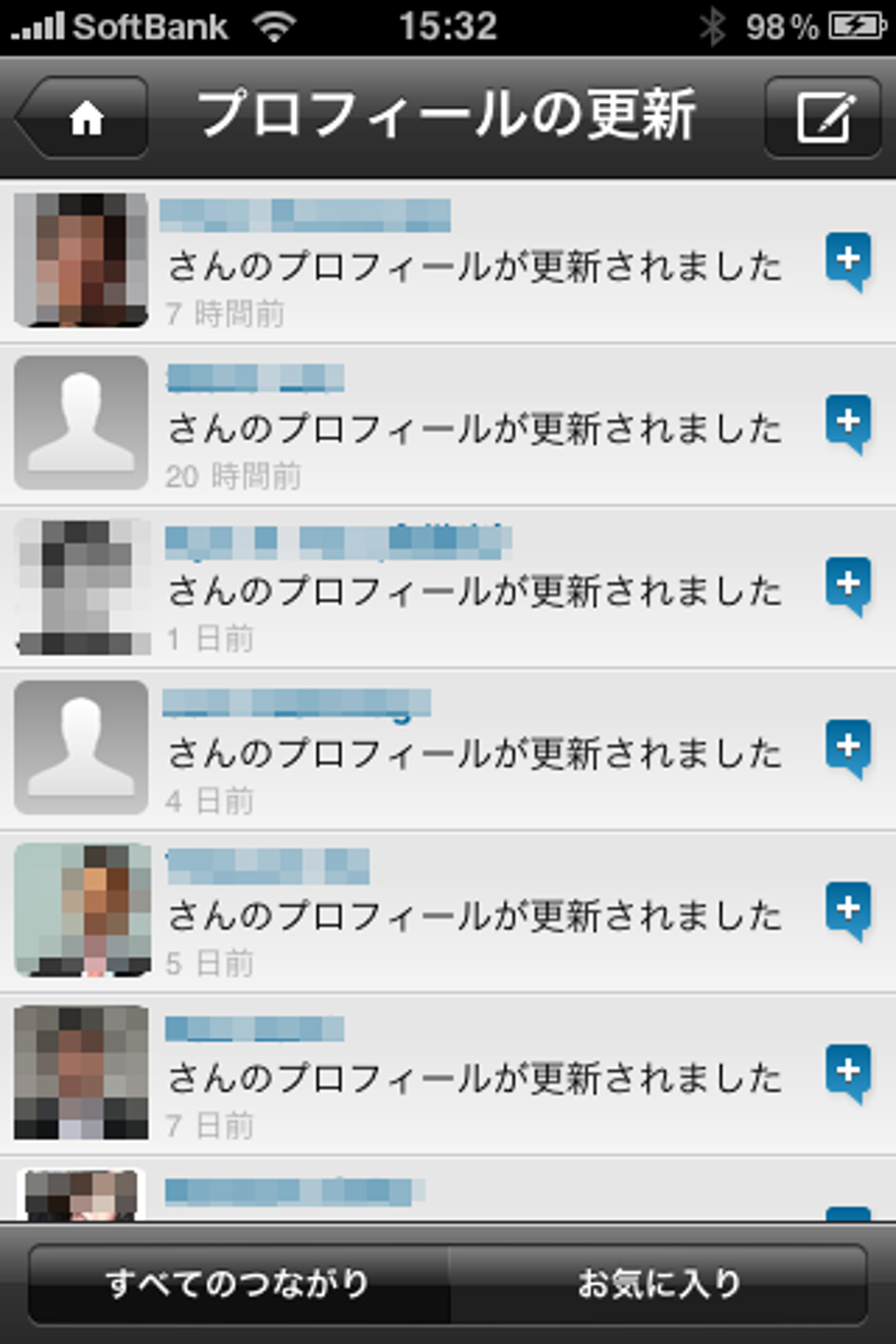The image size is (896, 1344).
Task: Switch to すべてのつながり tab
Action: 238,1283
